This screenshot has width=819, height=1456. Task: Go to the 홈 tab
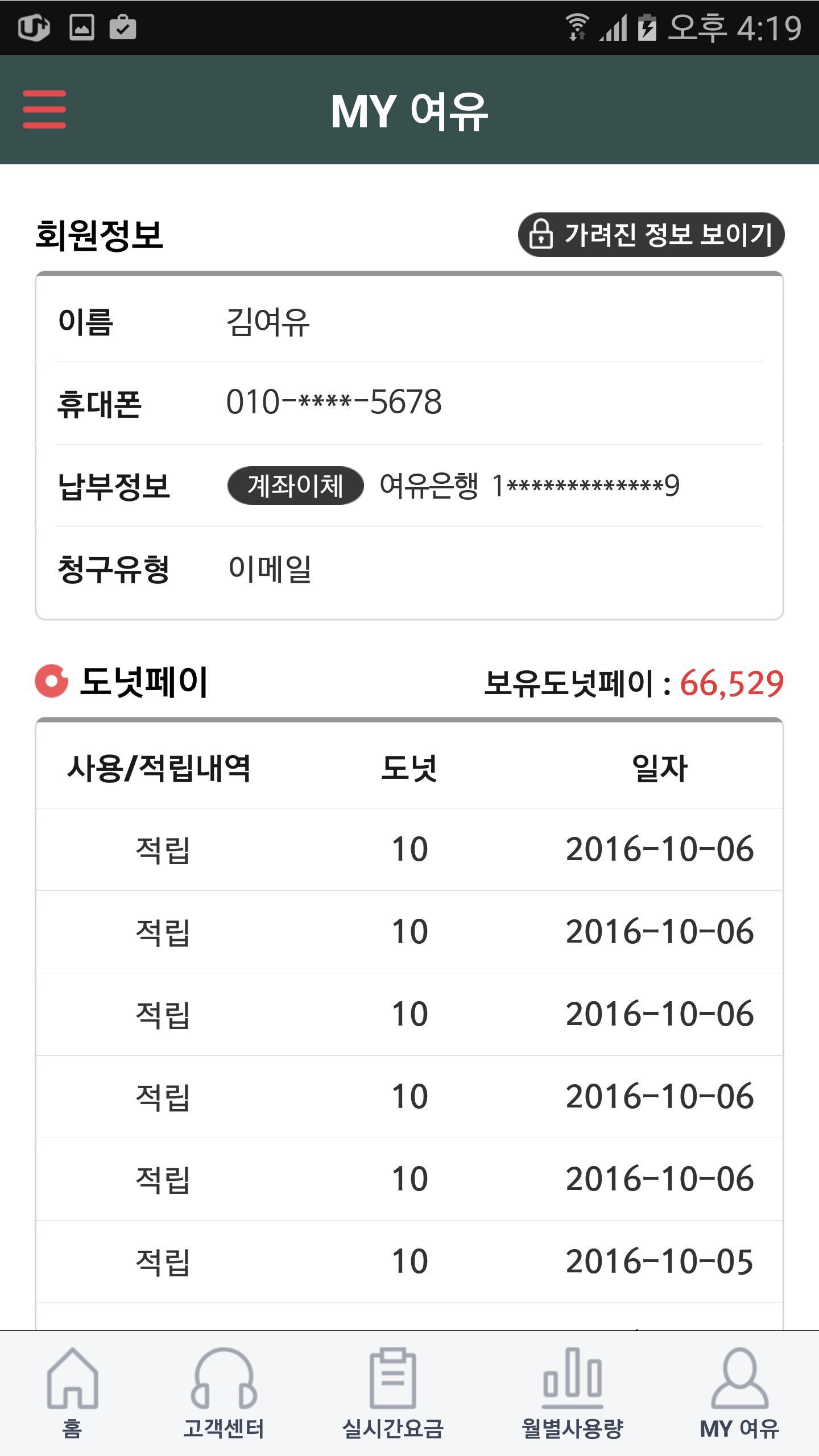[x=72, y=1393]
